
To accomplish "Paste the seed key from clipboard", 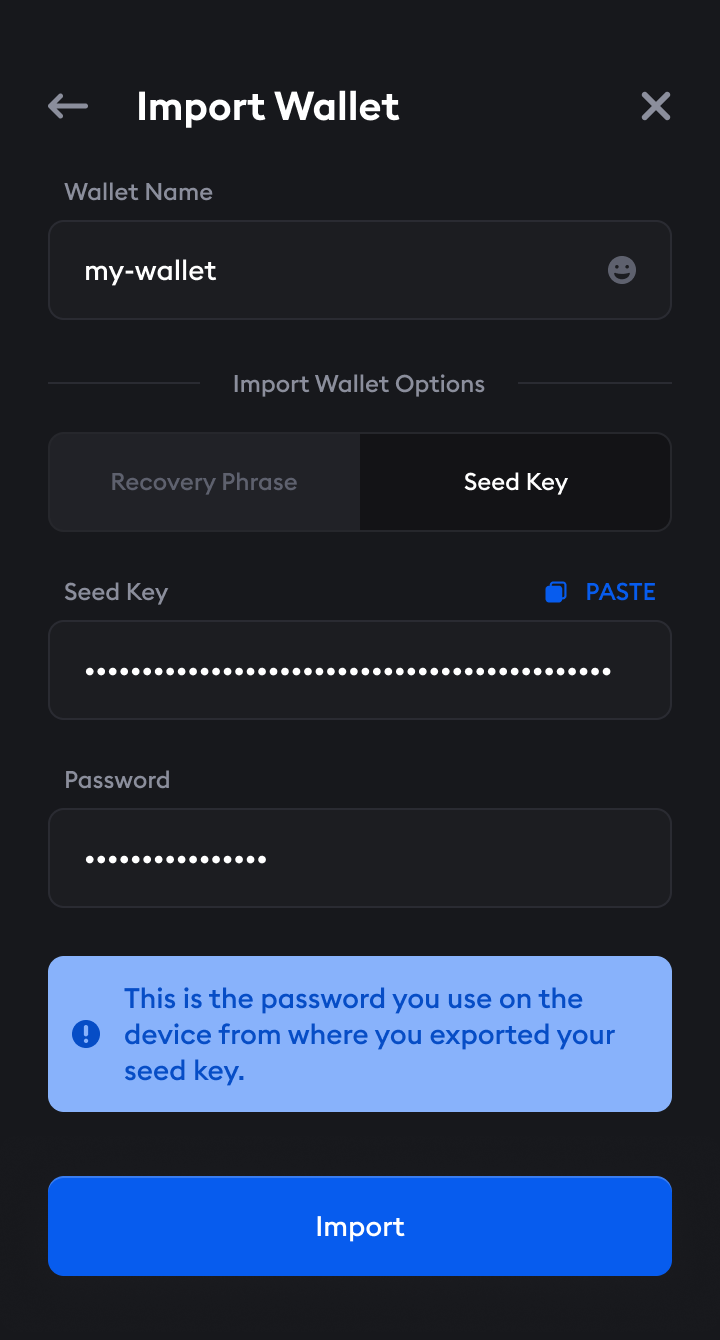I will [601, 592].
